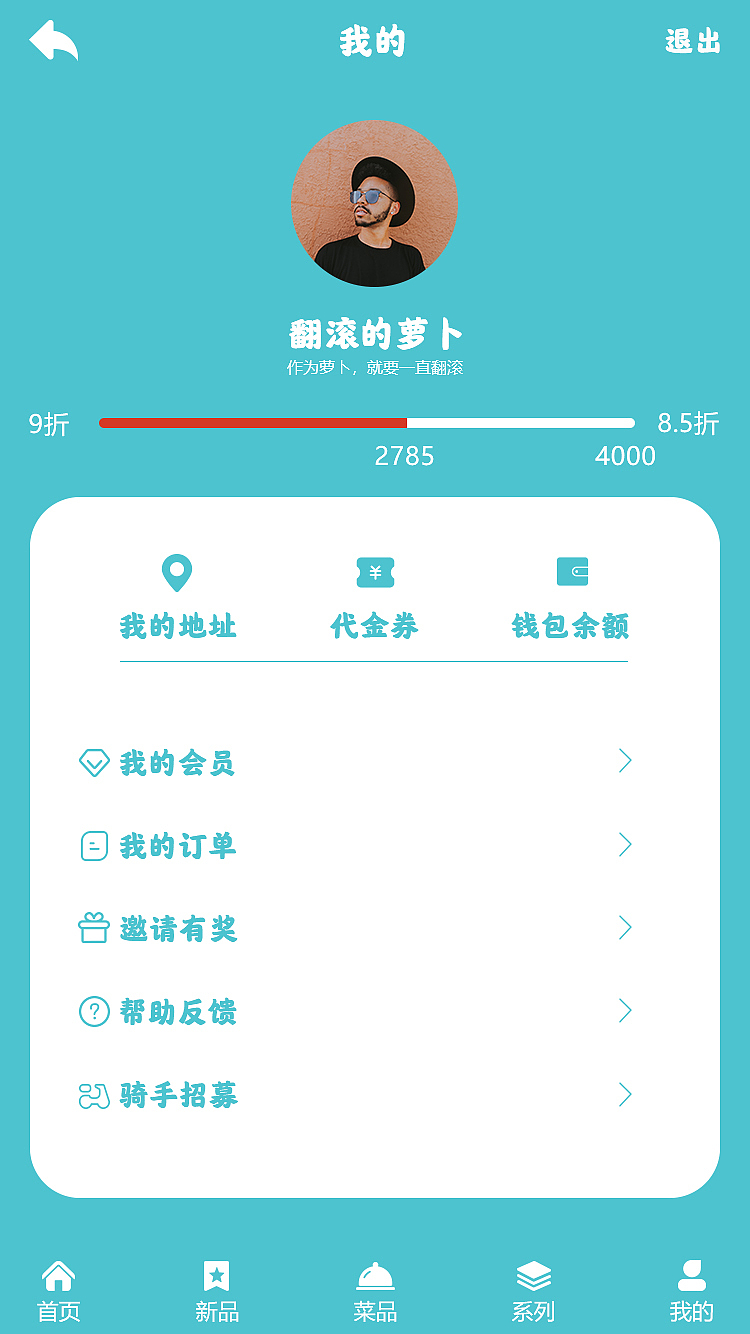750x1334 pixels.
Task: Tap the profile avatar photo
Action: tap(375, 203)
